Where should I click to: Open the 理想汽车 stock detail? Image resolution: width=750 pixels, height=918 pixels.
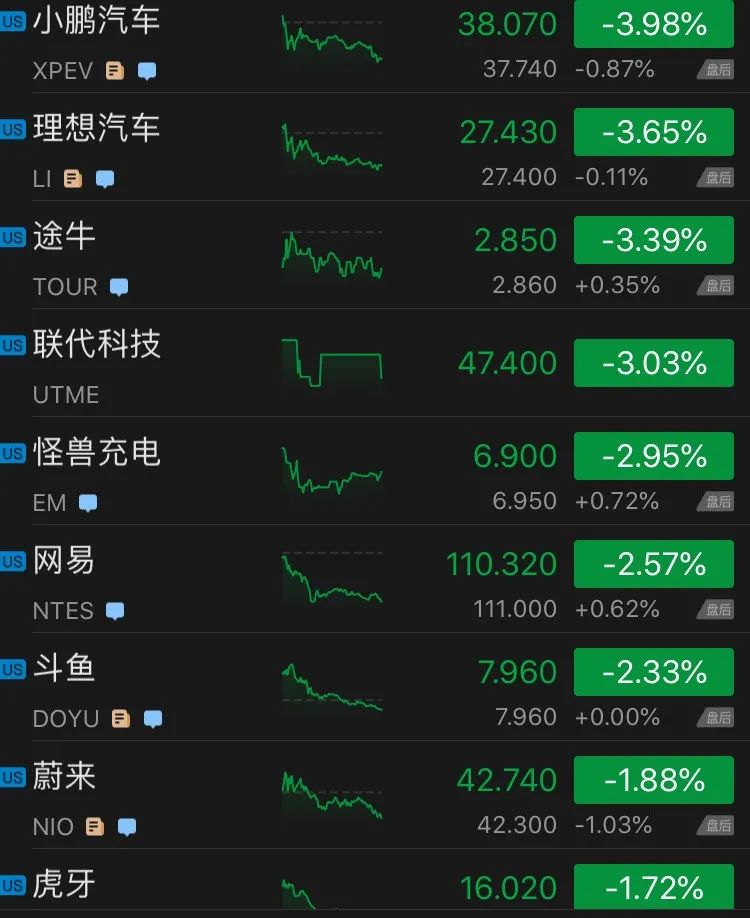coord(97,130)
